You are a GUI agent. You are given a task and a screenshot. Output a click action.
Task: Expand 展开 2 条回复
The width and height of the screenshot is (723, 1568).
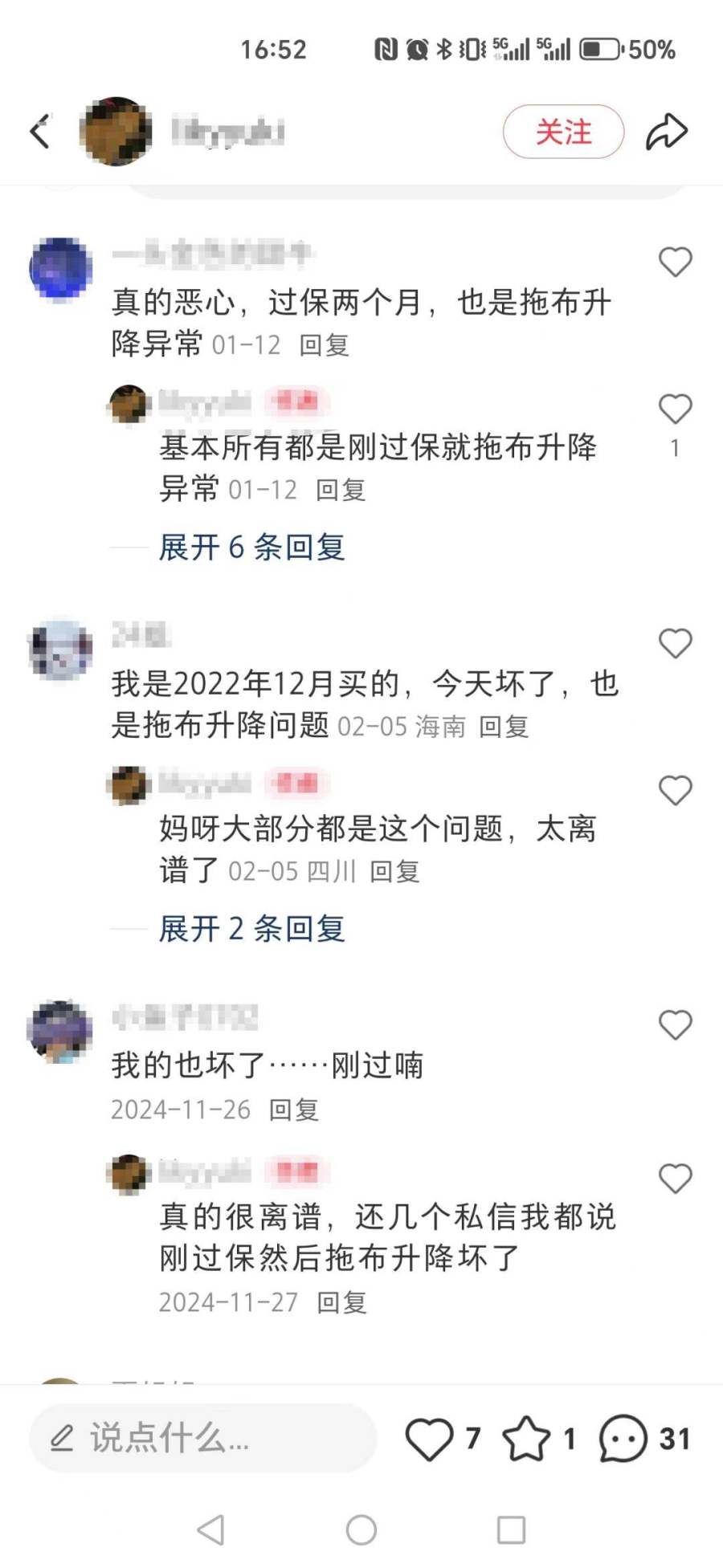[x=251, y=929]
